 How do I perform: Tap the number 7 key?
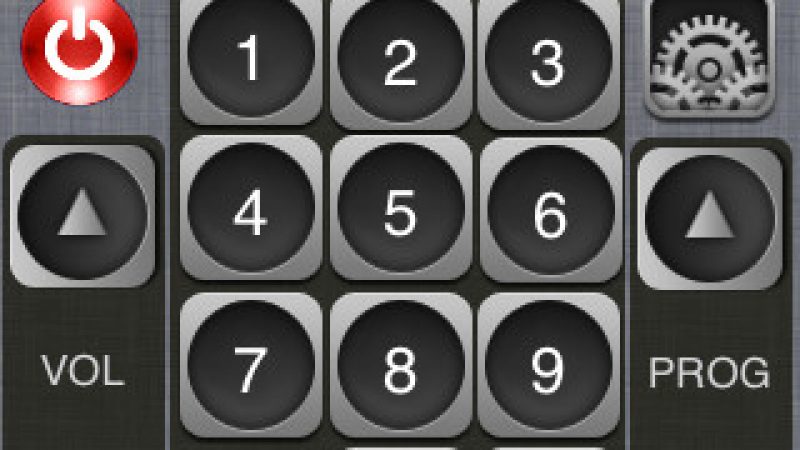[x=250, y=368]
